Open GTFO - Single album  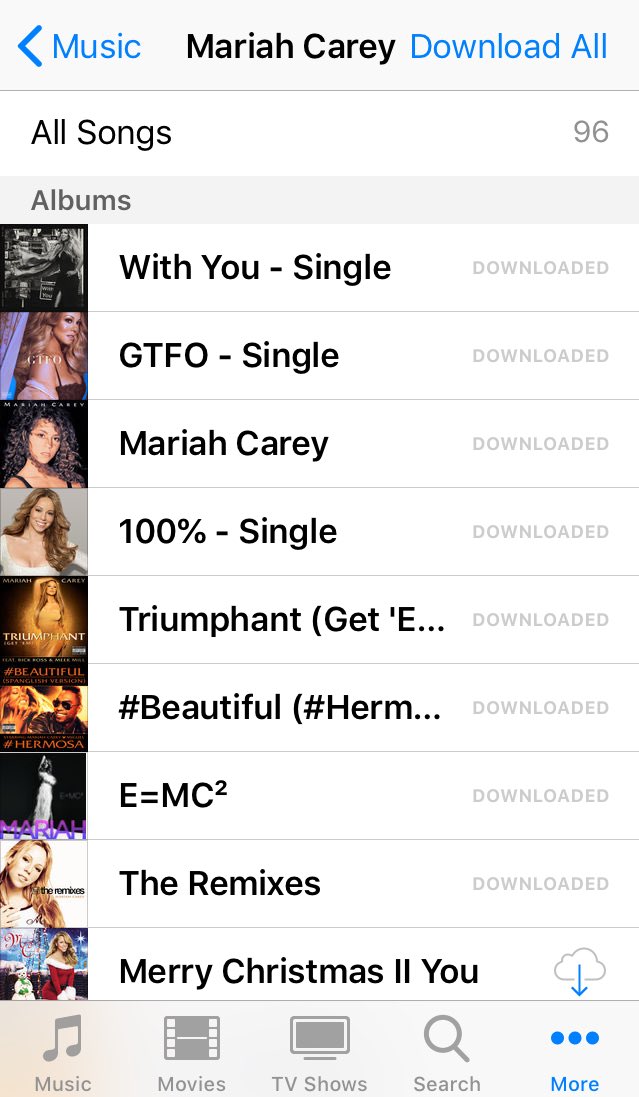[319, 356]
